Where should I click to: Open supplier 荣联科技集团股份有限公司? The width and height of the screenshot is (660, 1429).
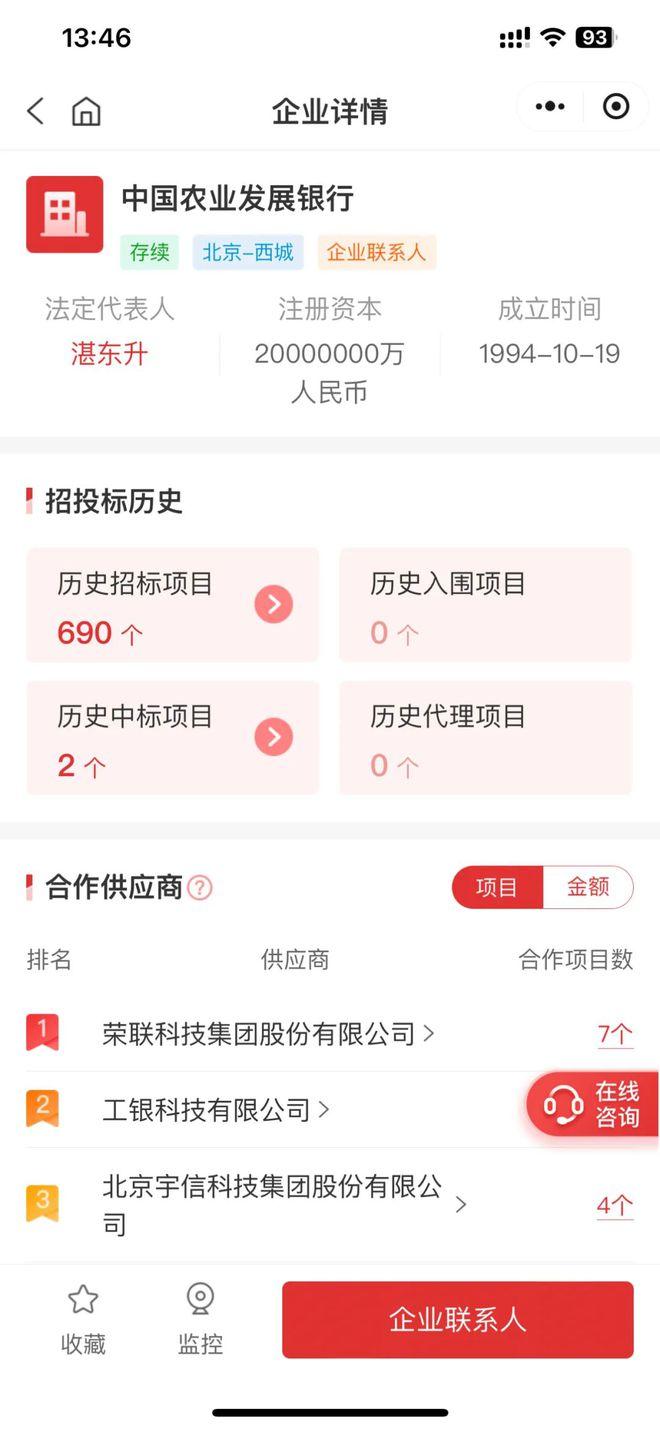[x=268, y=1033]
